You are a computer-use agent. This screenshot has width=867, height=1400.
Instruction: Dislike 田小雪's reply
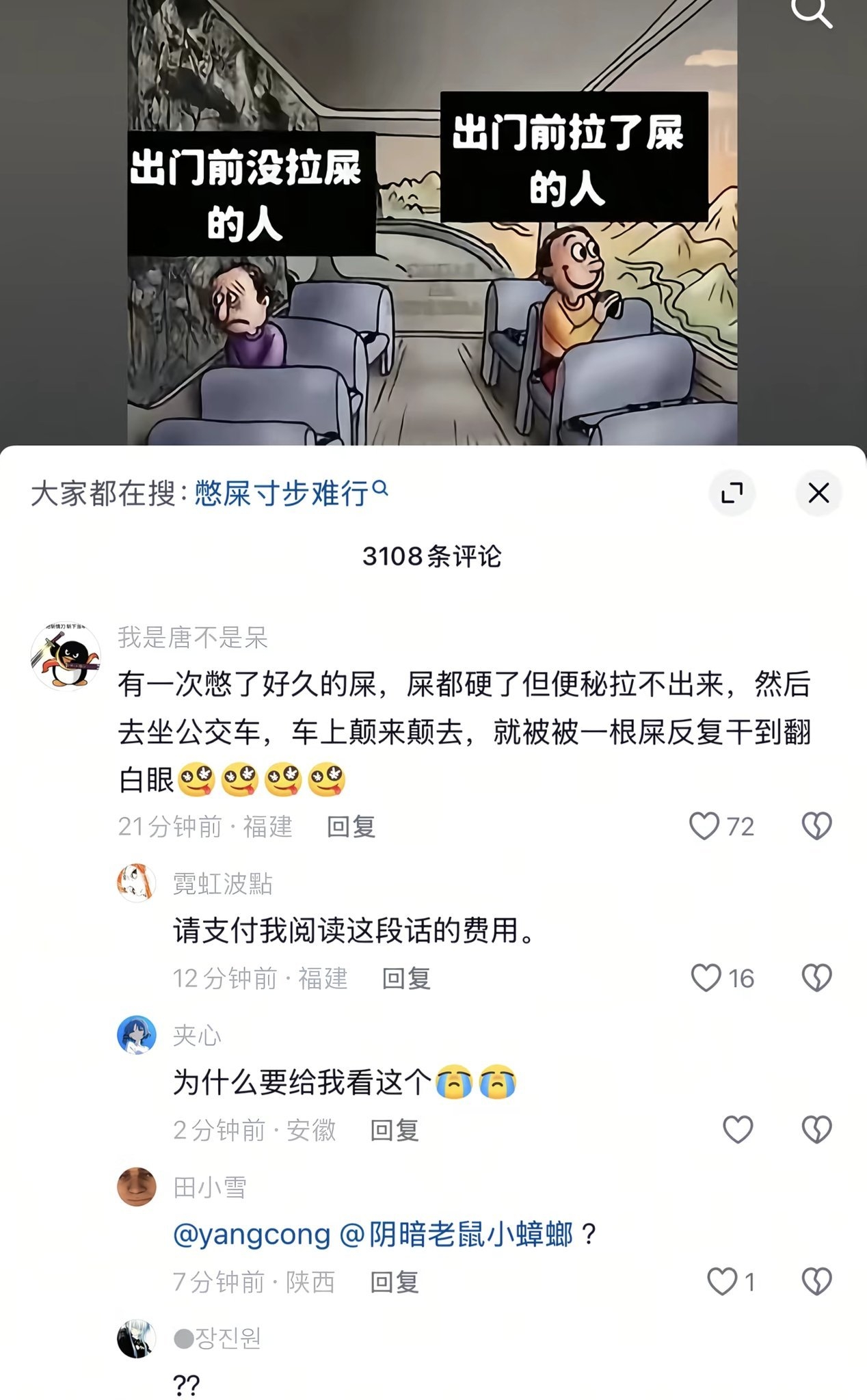(816, 1281)
